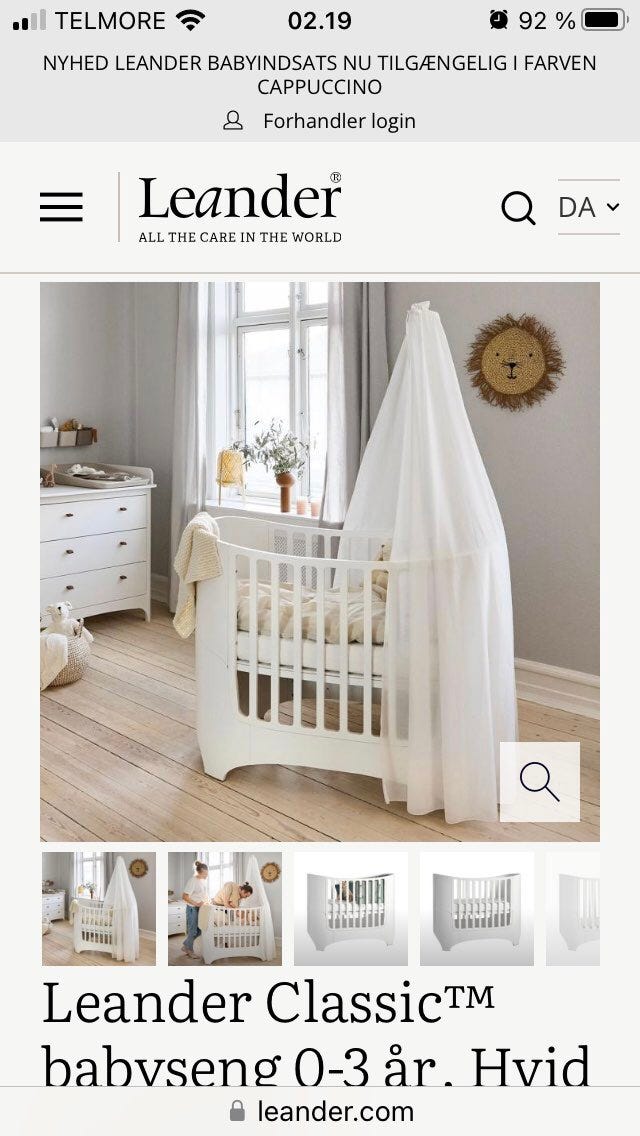Image resolution: width=640 pixels, height=1136 pixels.
Task: Select the fourth thumbnail of empty crib
Action: (477, 909)
